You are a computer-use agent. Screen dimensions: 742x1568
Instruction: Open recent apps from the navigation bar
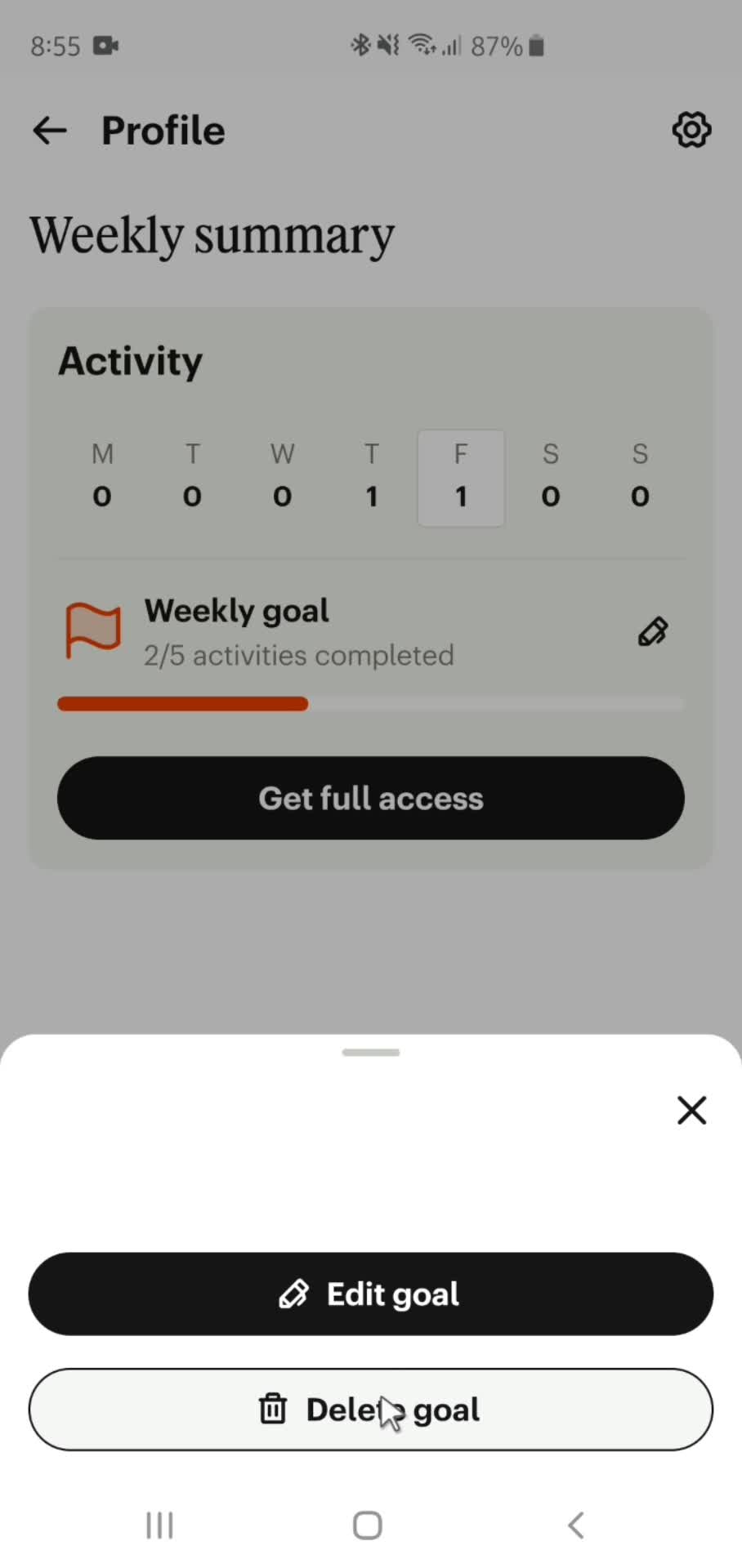(x=159, y=1524)
